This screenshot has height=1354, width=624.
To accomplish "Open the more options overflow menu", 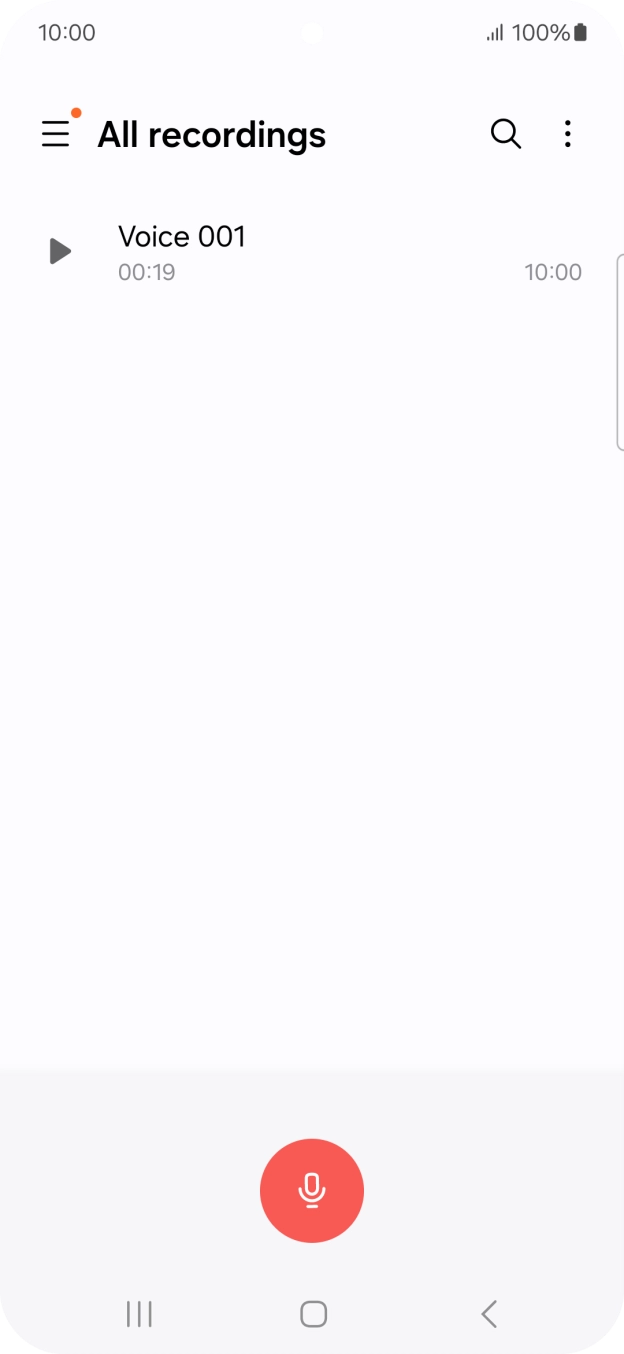I will pyautogui.click(x=567, y=134).
